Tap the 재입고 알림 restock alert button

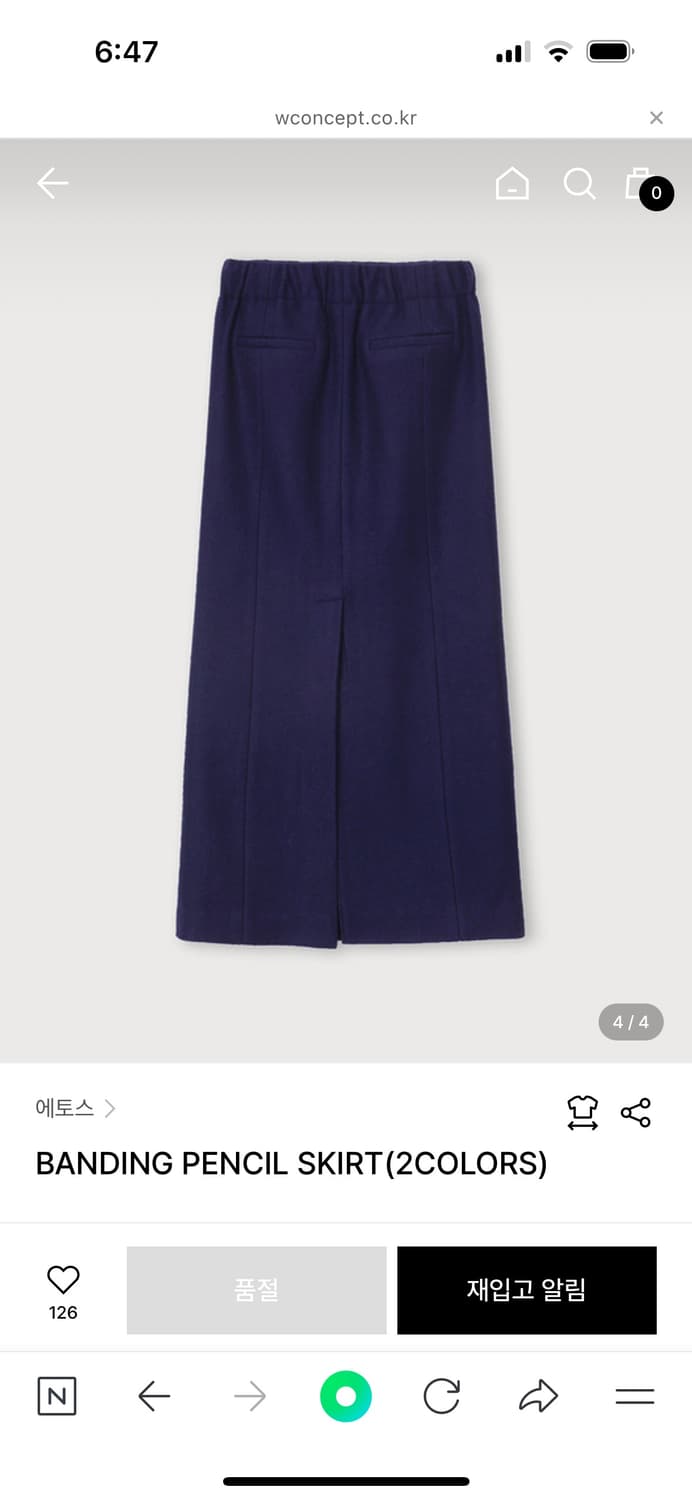coord(526,1290)
